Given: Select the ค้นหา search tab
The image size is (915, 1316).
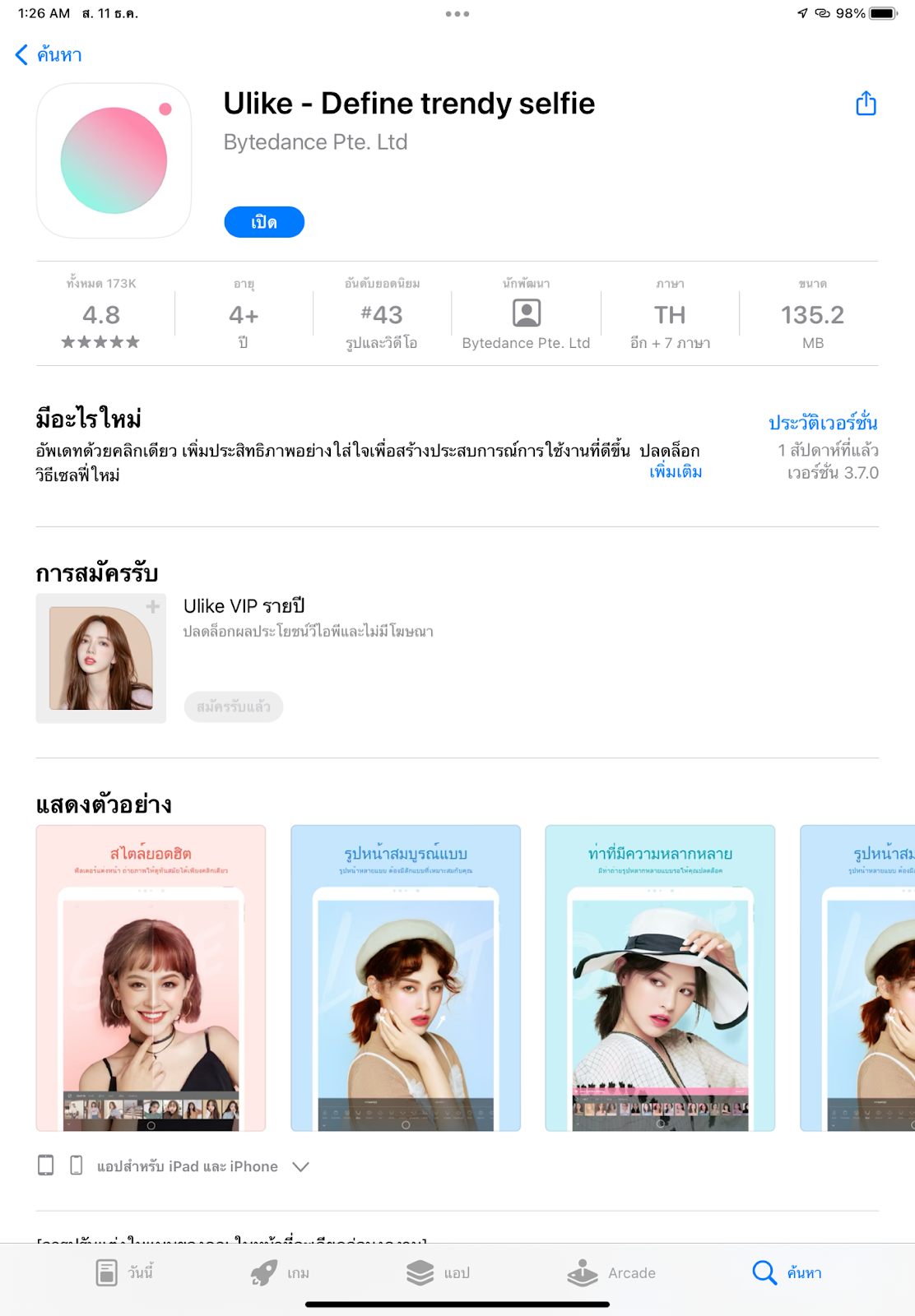Looking at the screenshot, I should pyautogui.click(x=787, y=1272).
